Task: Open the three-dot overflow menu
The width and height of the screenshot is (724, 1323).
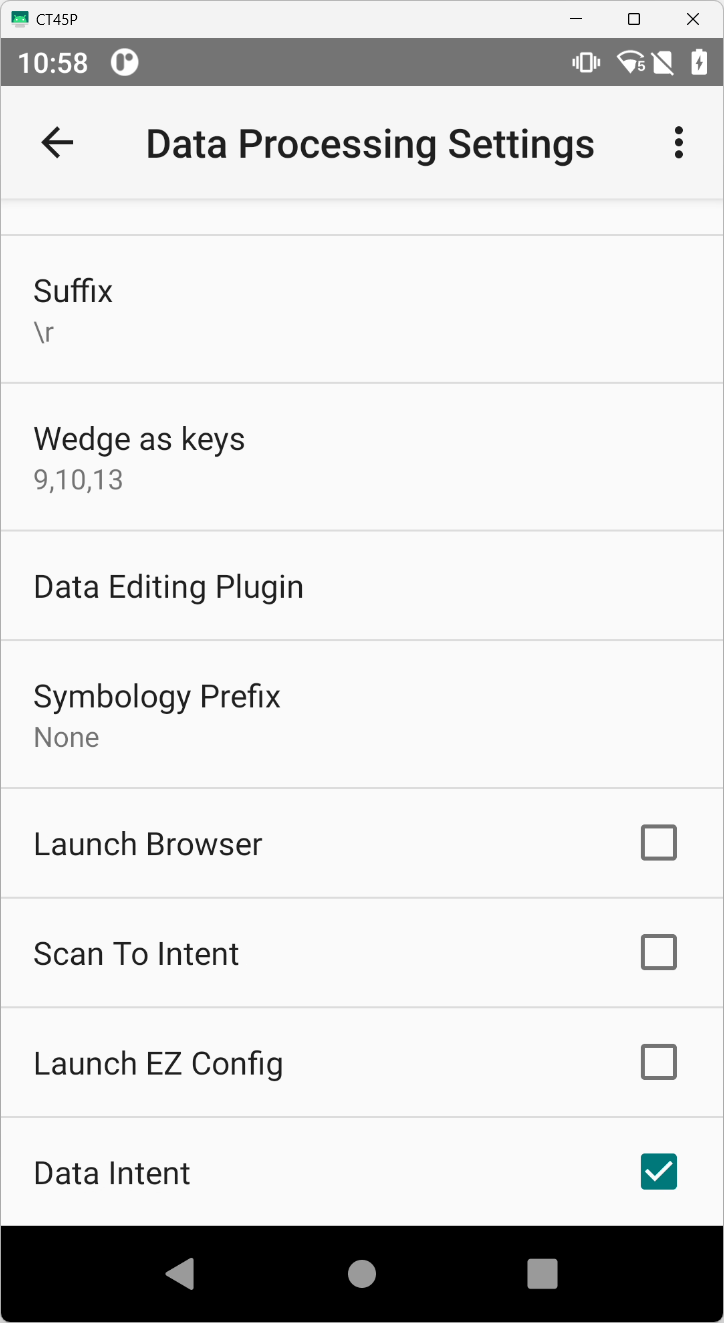Action: (x=678, y=143)
